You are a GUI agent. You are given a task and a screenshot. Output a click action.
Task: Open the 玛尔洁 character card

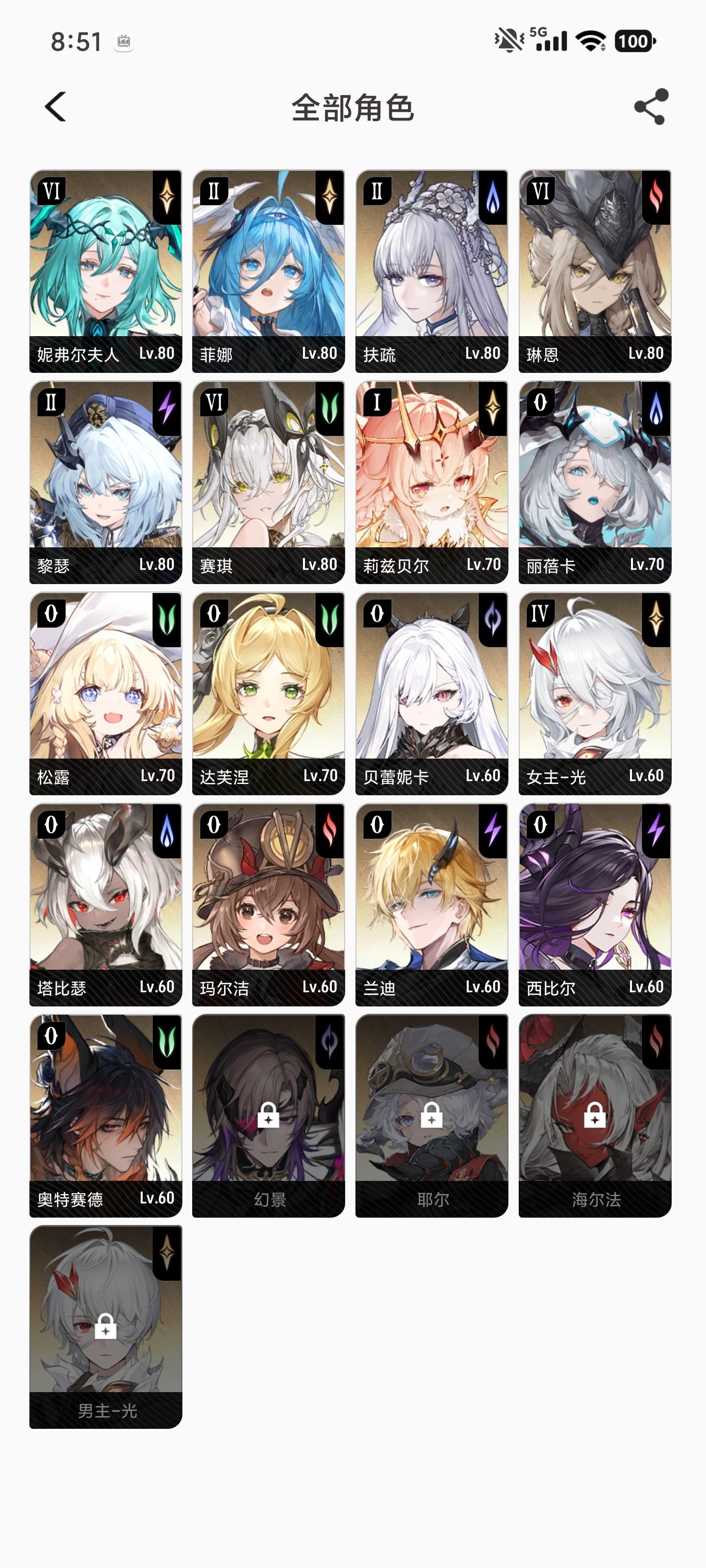[x=268, y=905]
